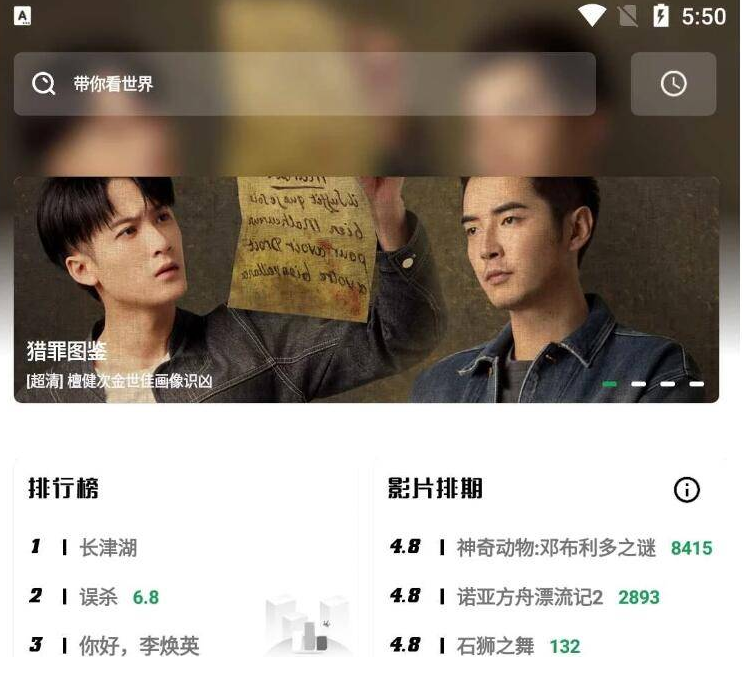Open the 带你看世界 search box

[304, 84]
